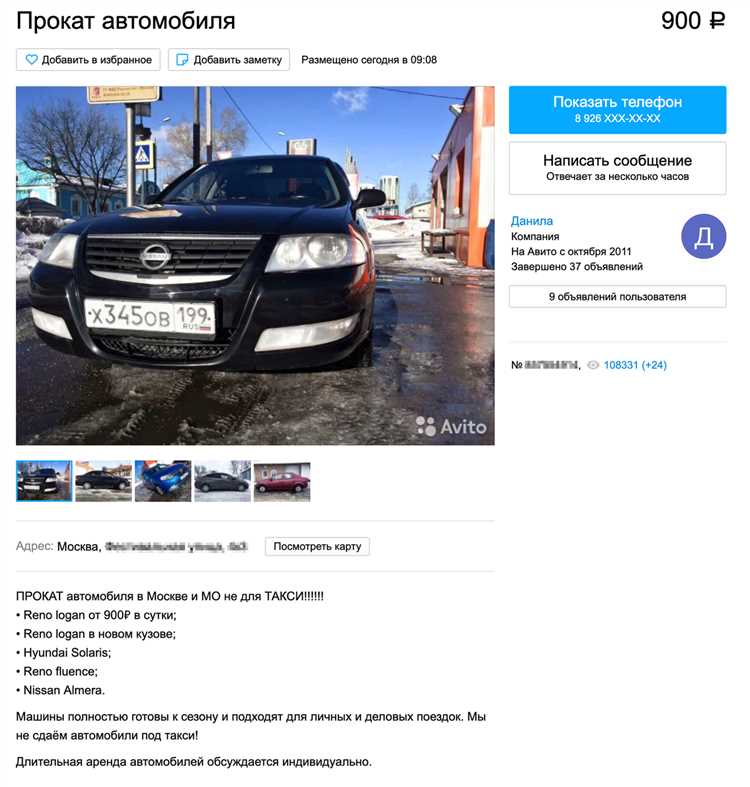
Task: Click the note icon on Добавить заметку
Action: coord(182,60)
